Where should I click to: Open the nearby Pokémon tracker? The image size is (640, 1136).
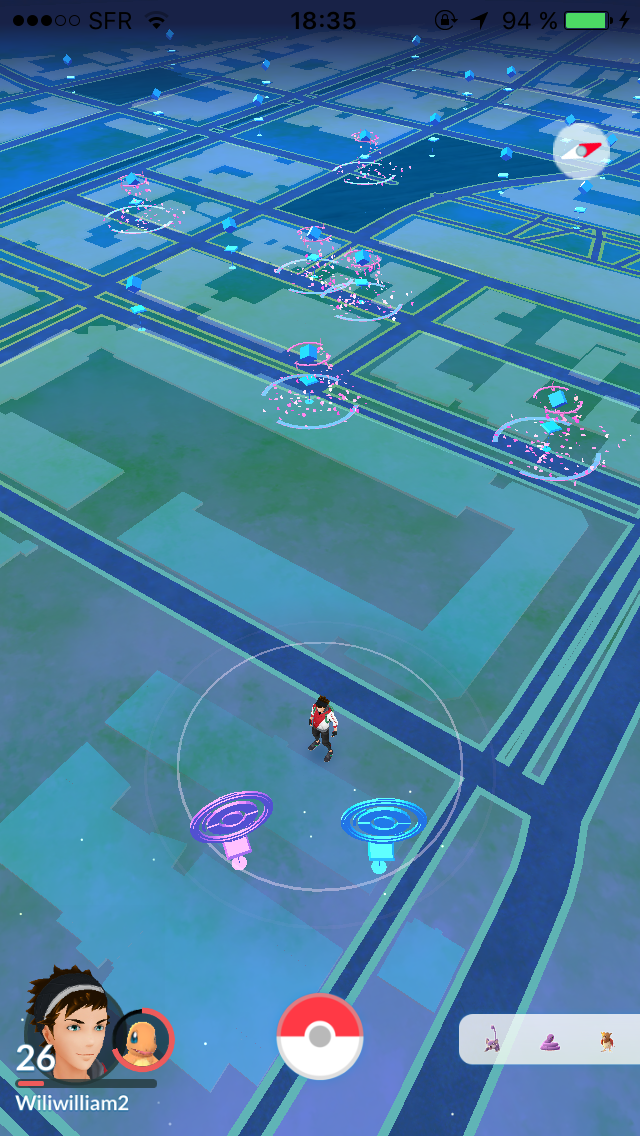click(549, 1040)
